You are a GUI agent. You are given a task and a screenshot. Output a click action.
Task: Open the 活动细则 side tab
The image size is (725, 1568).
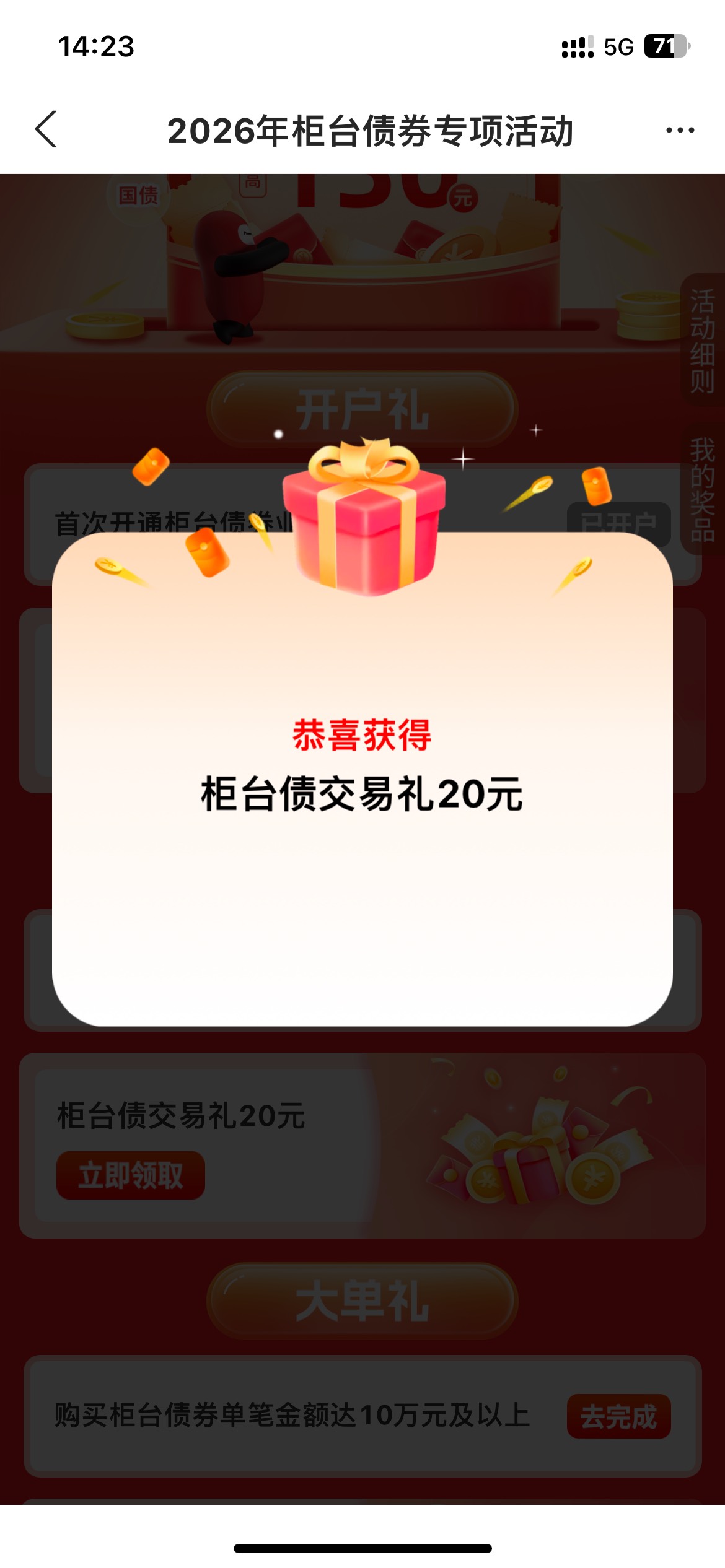(x=703, y=341)
